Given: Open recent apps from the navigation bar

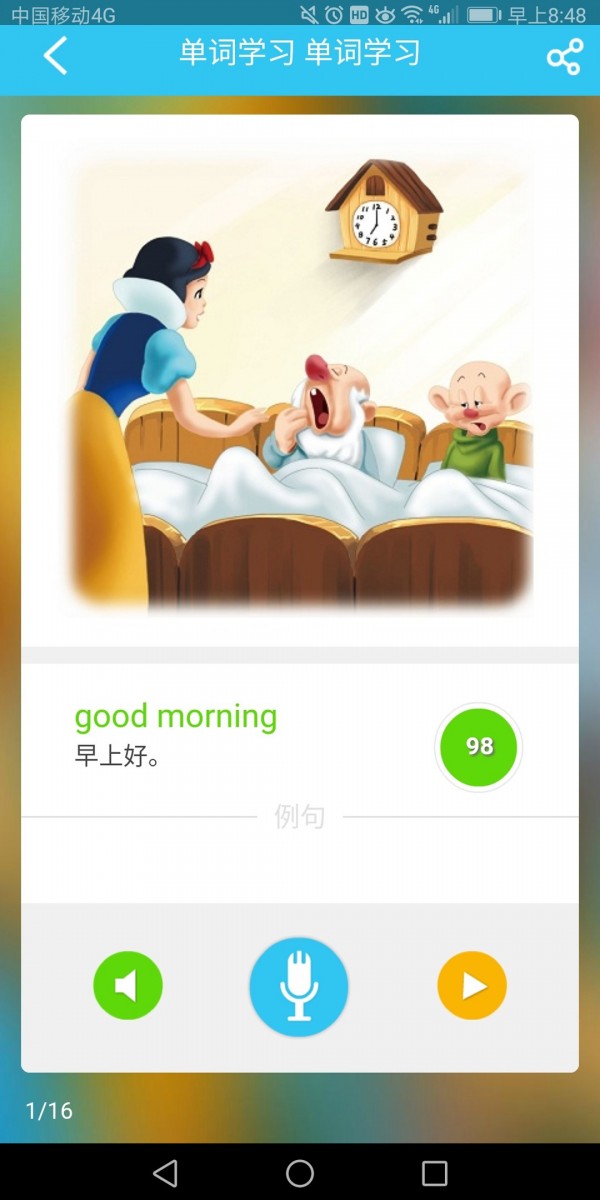Looking at the screenshot, I should (x=434, y=1173).
